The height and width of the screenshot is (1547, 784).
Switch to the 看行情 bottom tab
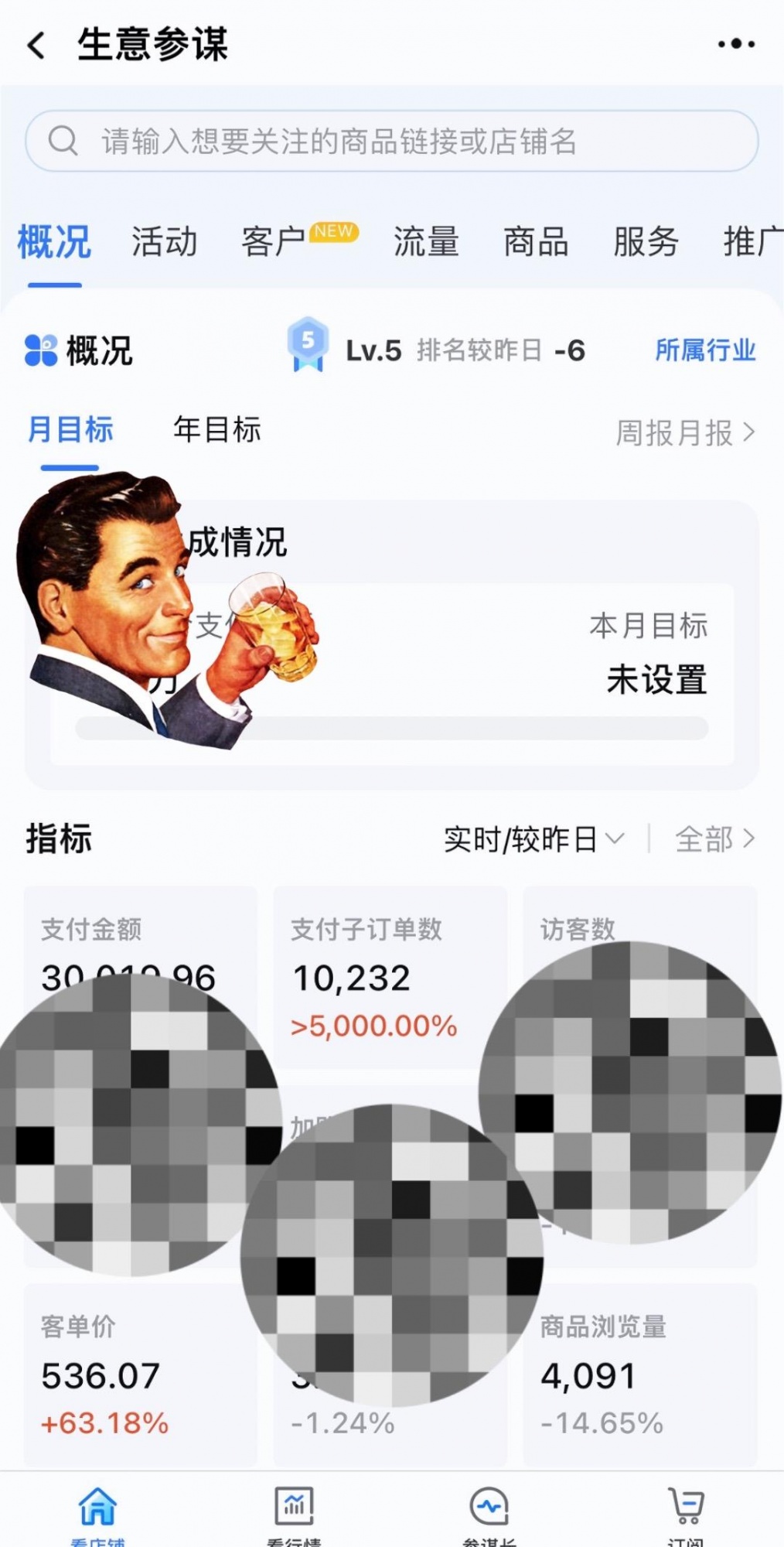pos(294,1515)
